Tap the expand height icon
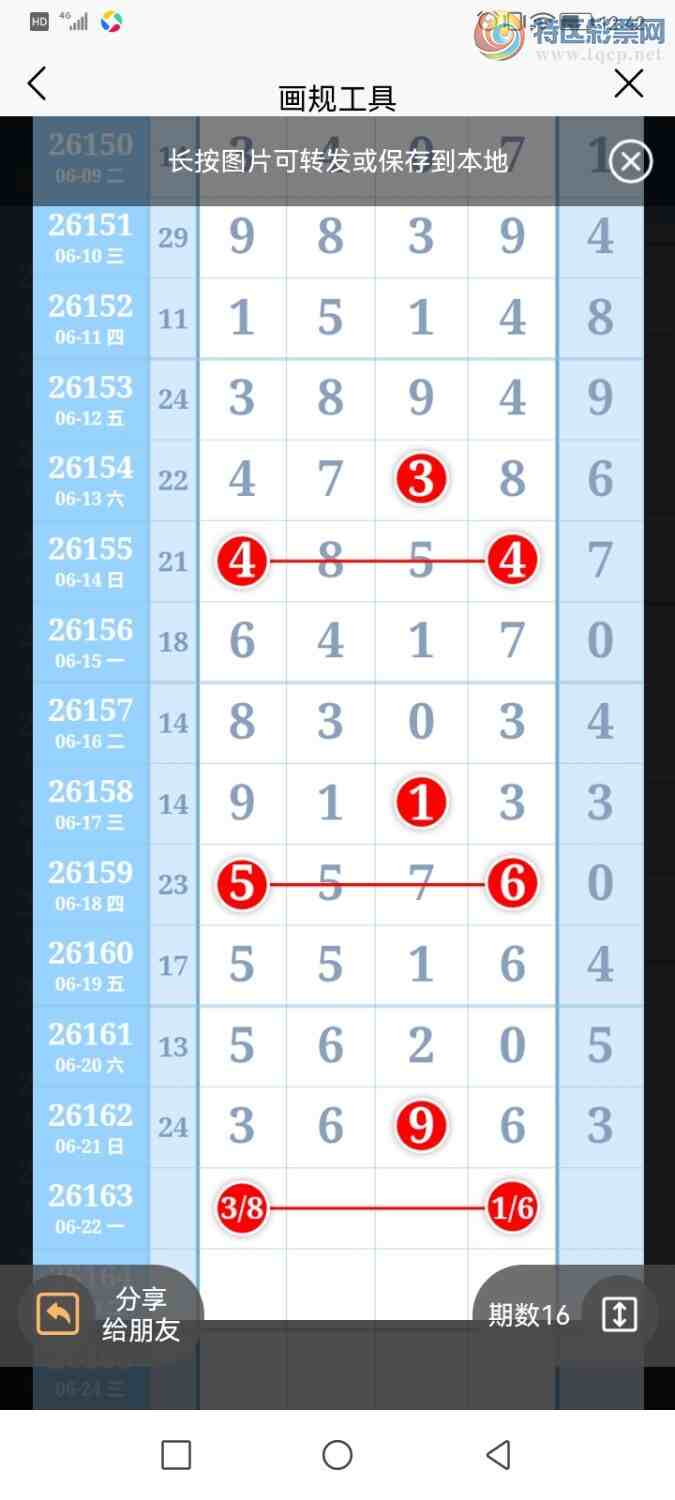 pos(619,1315)
